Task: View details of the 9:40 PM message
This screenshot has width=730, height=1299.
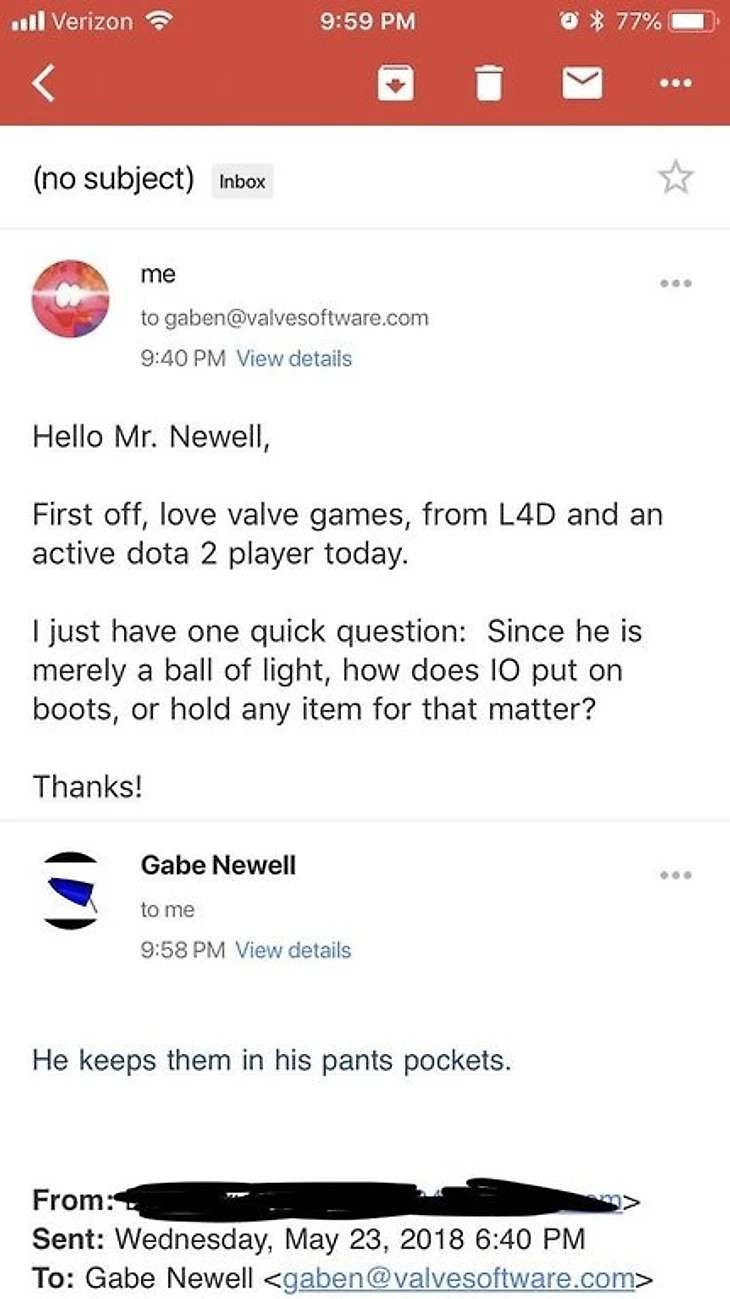Action: pos(294,358)
